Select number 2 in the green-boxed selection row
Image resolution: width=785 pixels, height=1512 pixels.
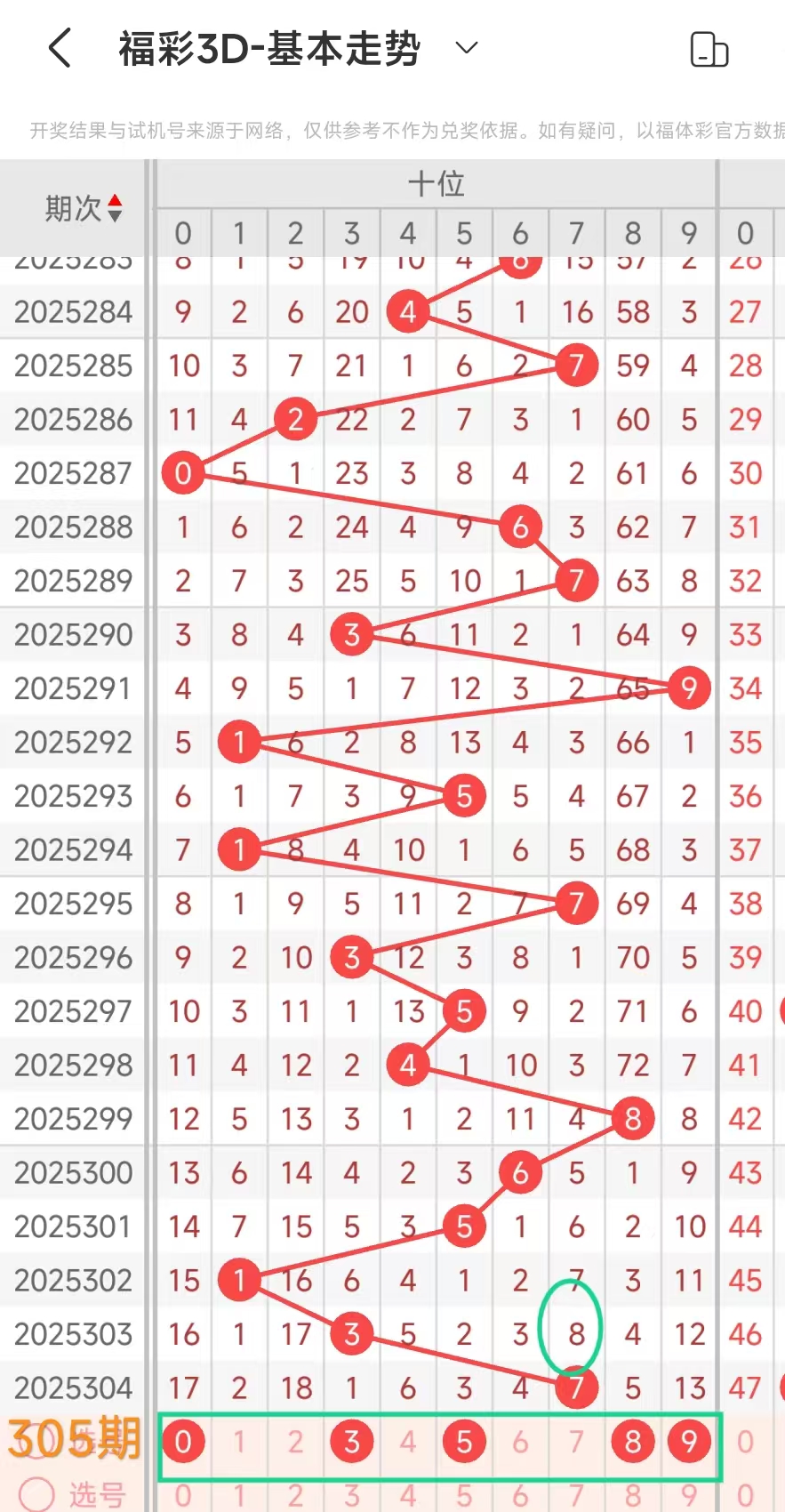pos(295,1442)
